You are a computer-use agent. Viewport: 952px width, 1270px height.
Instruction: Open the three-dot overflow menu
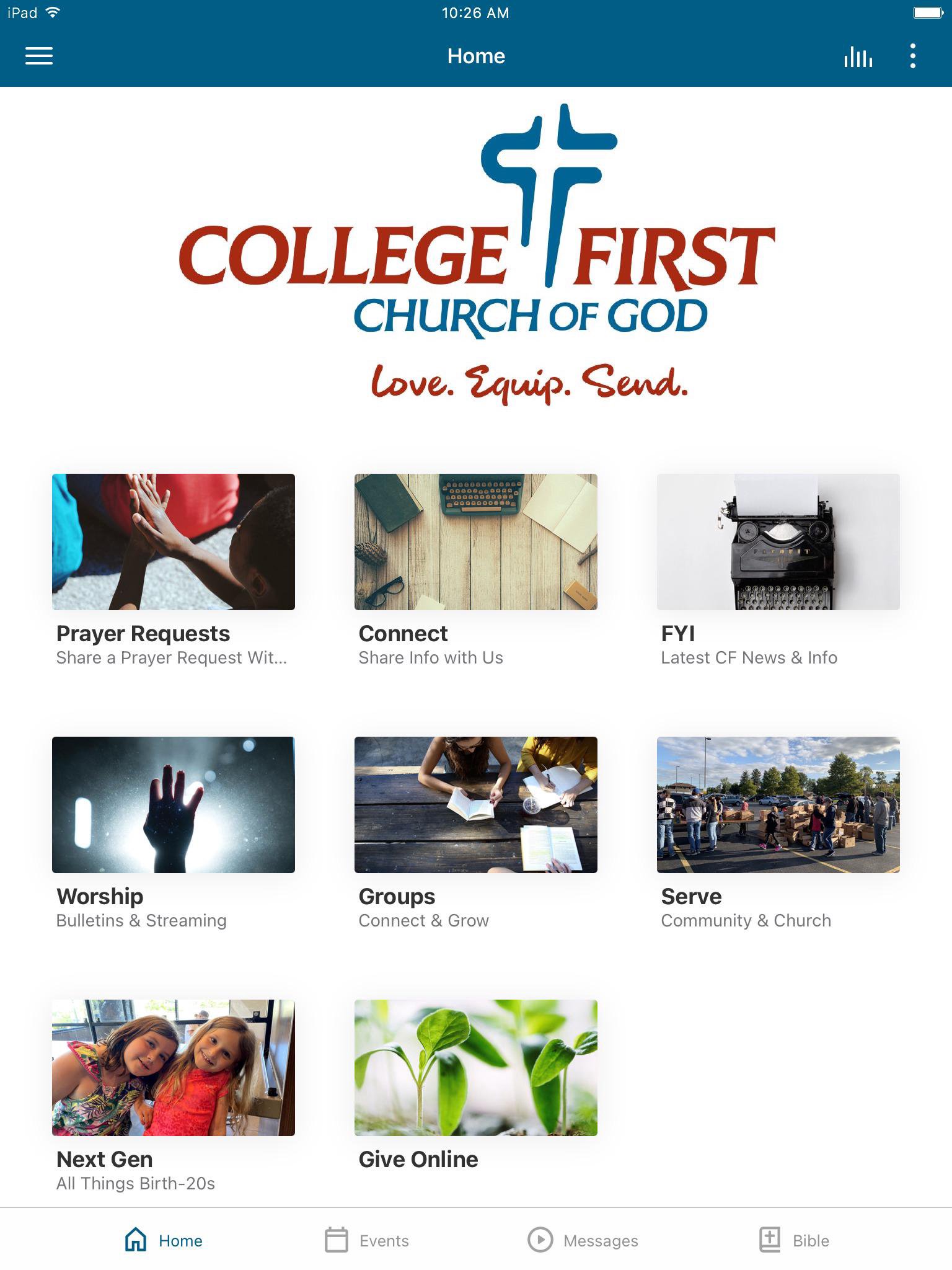point(912,56)
